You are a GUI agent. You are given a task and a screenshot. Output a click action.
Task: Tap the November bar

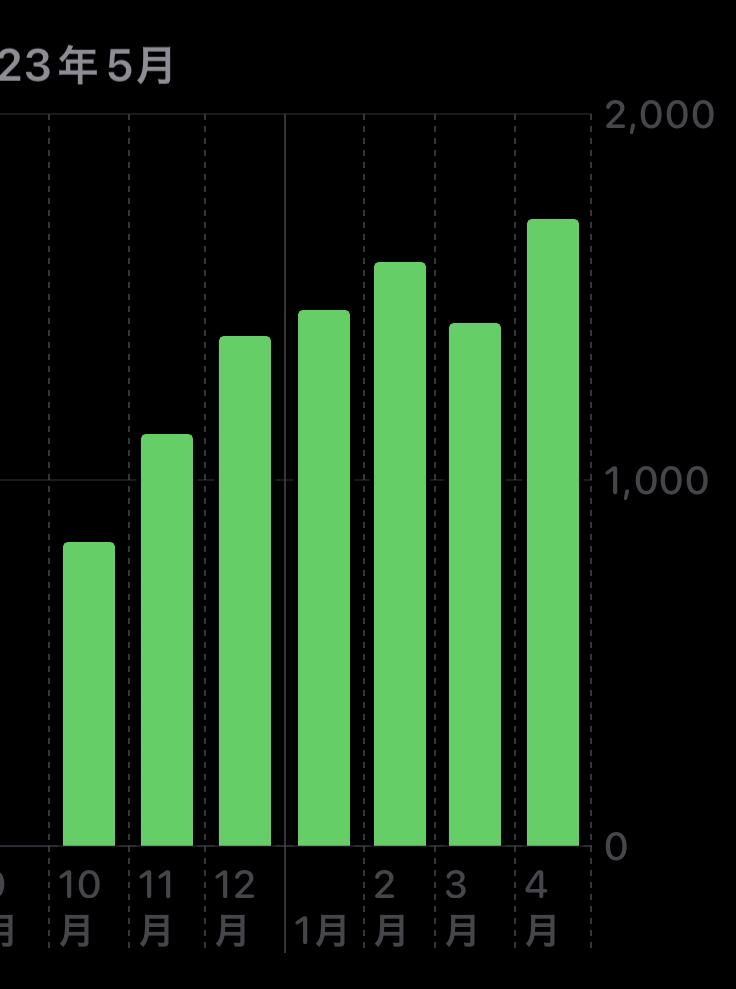tap(167, 640)
